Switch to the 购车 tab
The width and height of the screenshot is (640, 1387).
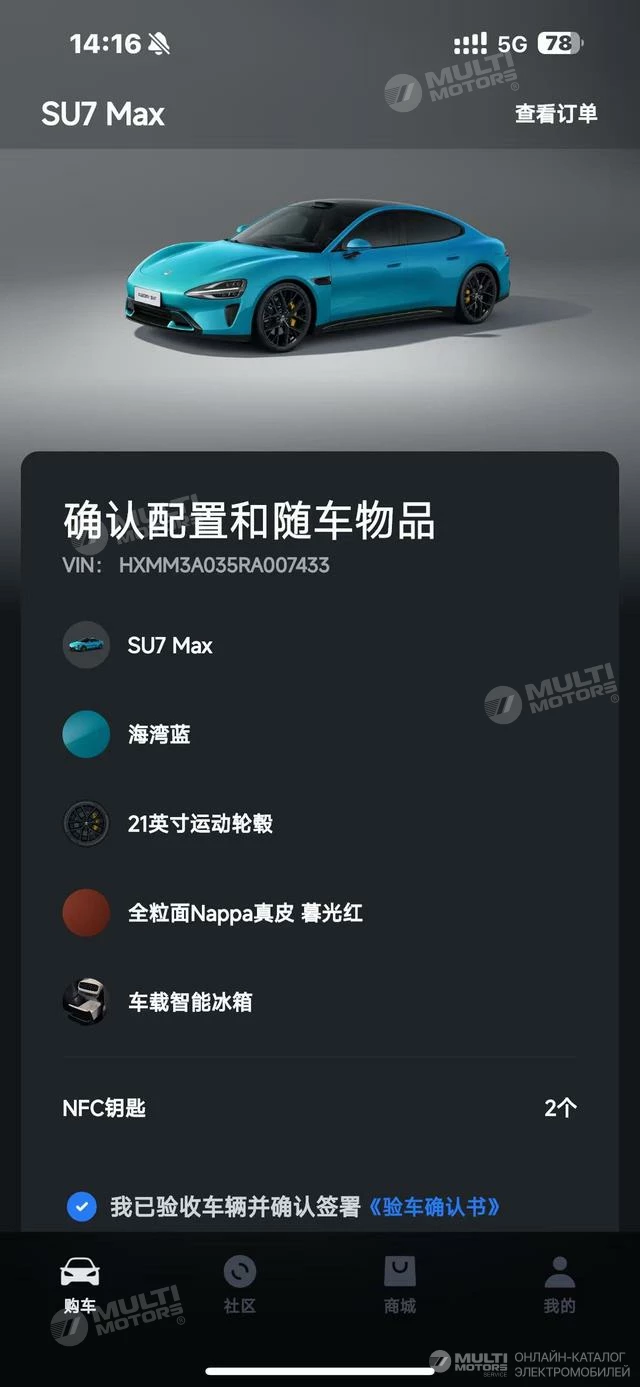[80, 1285]
